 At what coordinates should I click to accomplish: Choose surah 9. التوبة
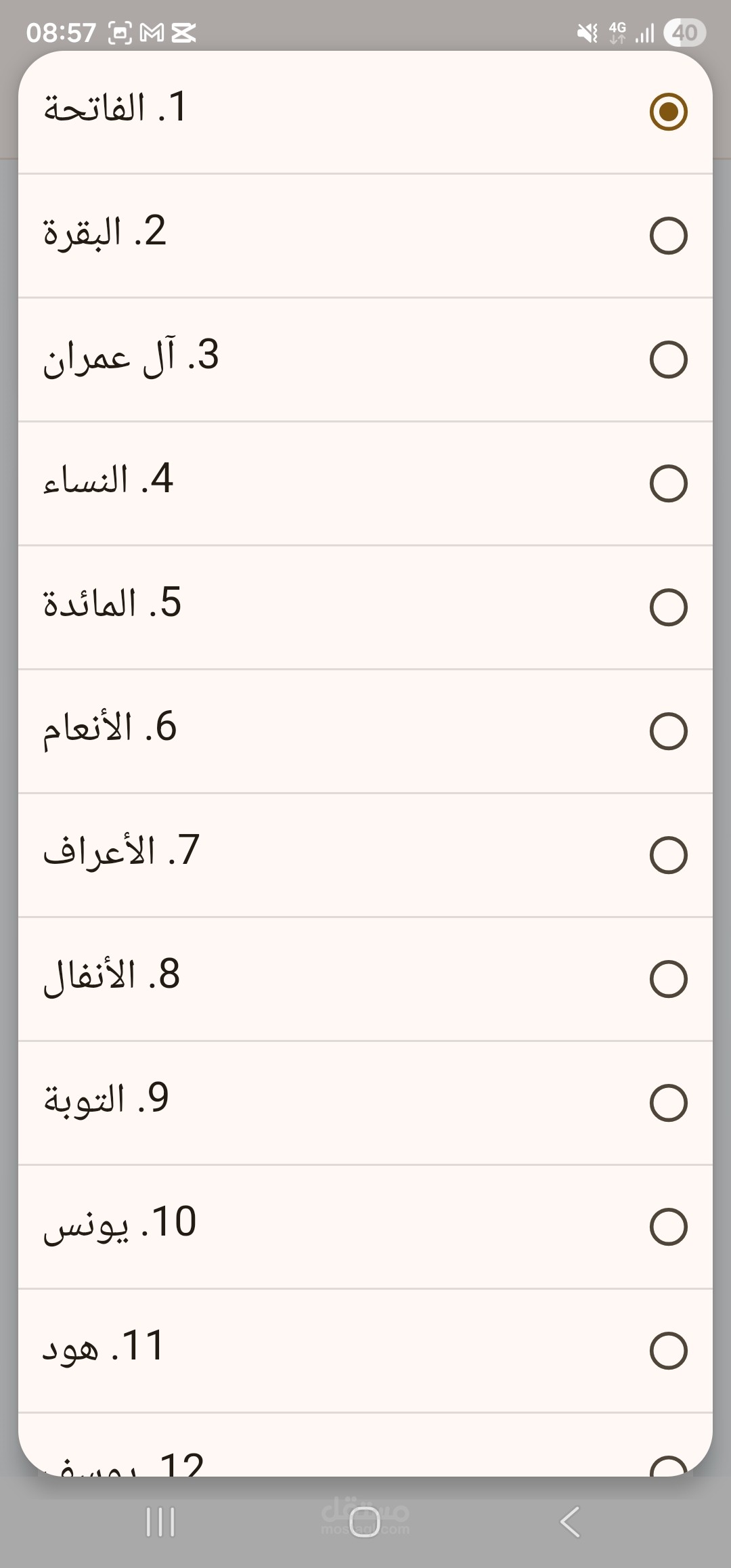(365, 1103)
